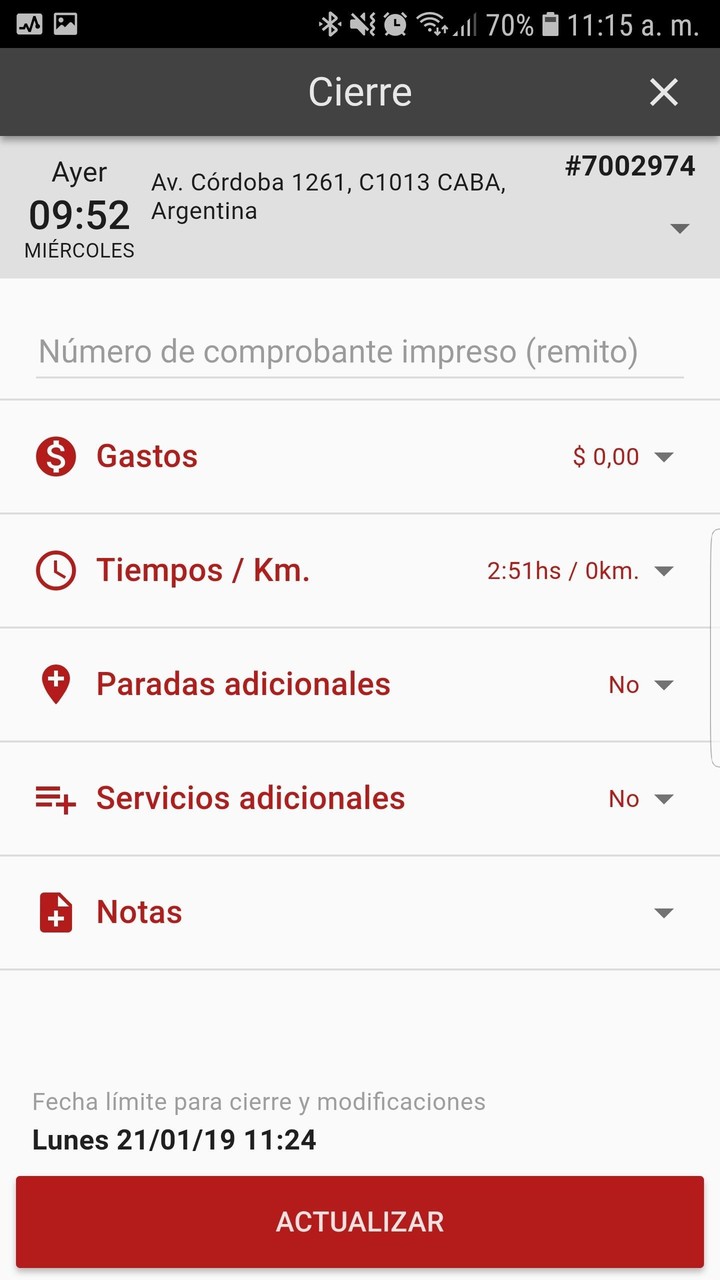Click the mute volume icon in status bar
The image size is (720, 1280).
click(x=363, y=23)
